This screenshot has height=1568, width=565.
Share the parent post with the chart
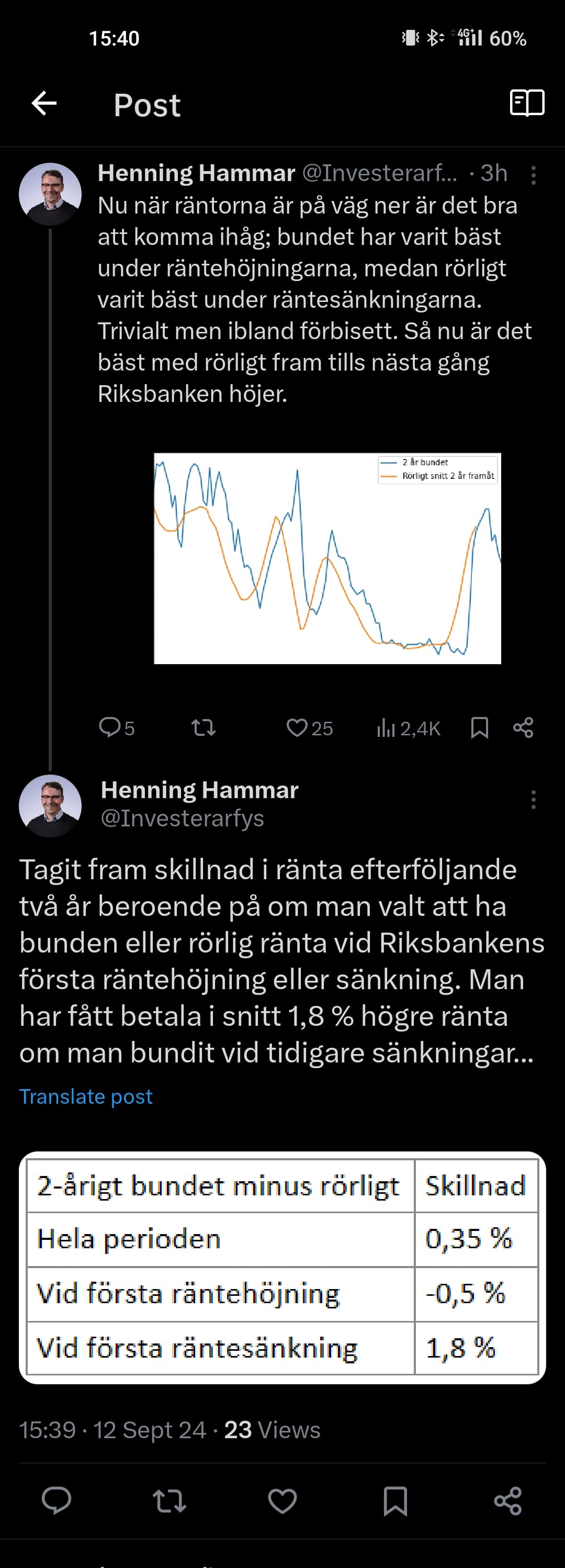pyautogui.click(x=523, y=727)
